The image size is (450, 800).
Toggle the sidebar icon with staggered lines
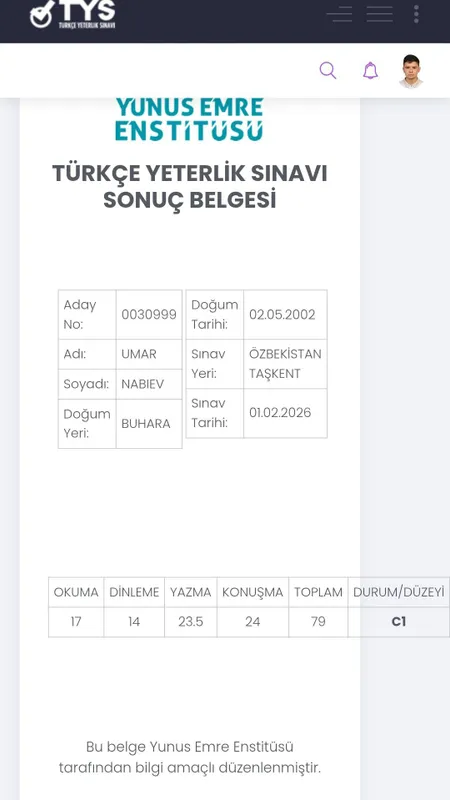pyautogui.click(x=340, y=14)
